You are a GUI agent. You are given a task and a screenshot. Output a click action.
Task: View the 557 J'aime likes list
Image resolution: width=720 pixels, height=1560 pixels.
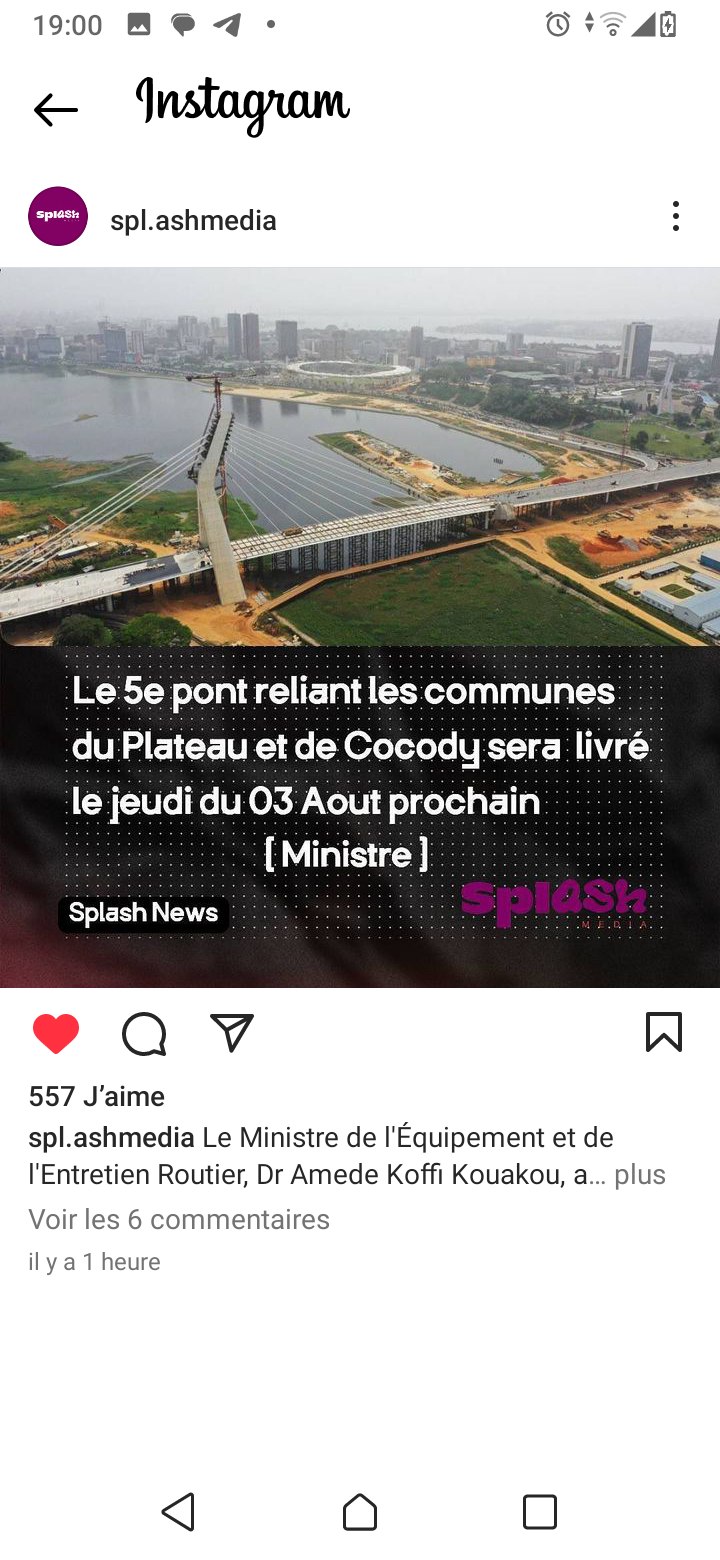[97, 1096]
